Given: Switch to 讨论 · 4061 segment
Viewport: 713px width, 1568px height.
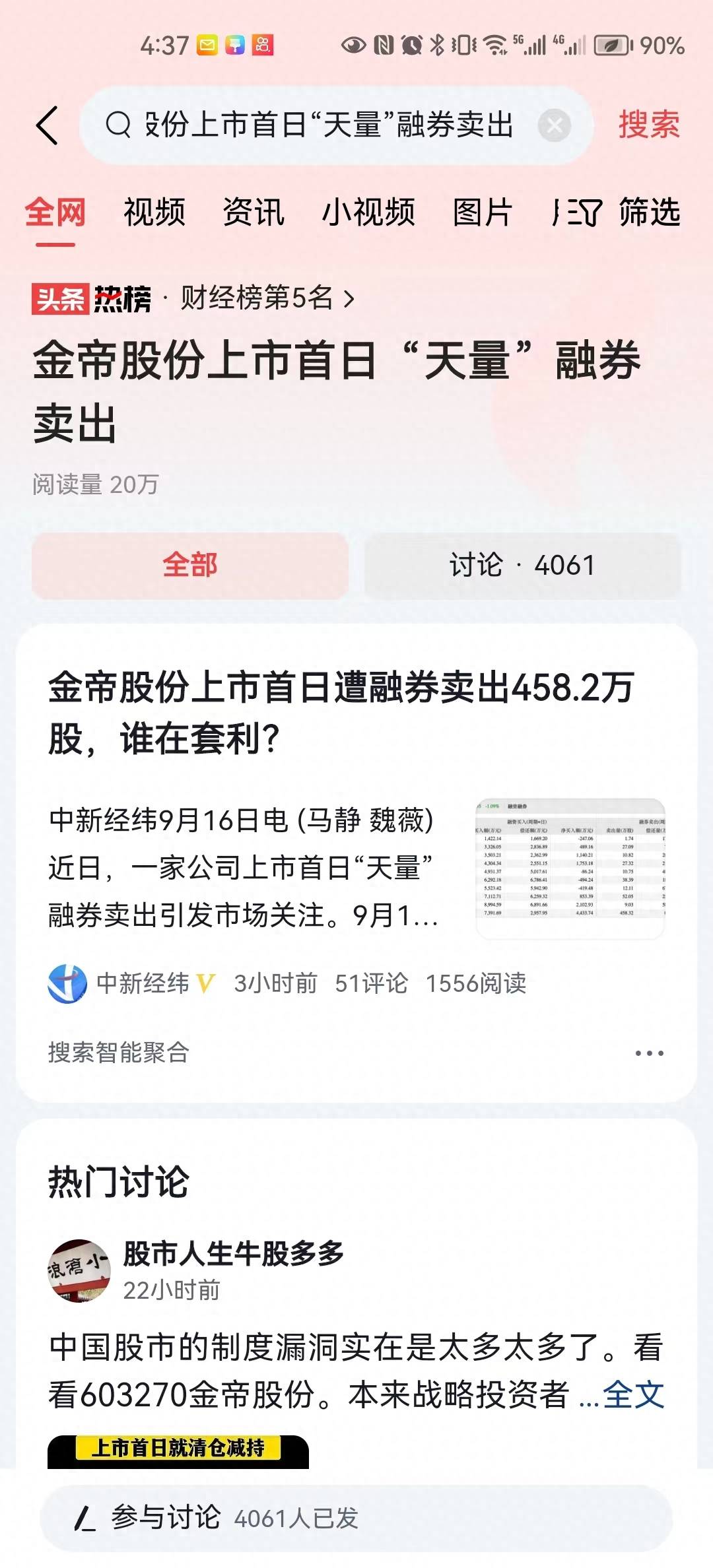Looking at the screenshot, I should (522, 566).
